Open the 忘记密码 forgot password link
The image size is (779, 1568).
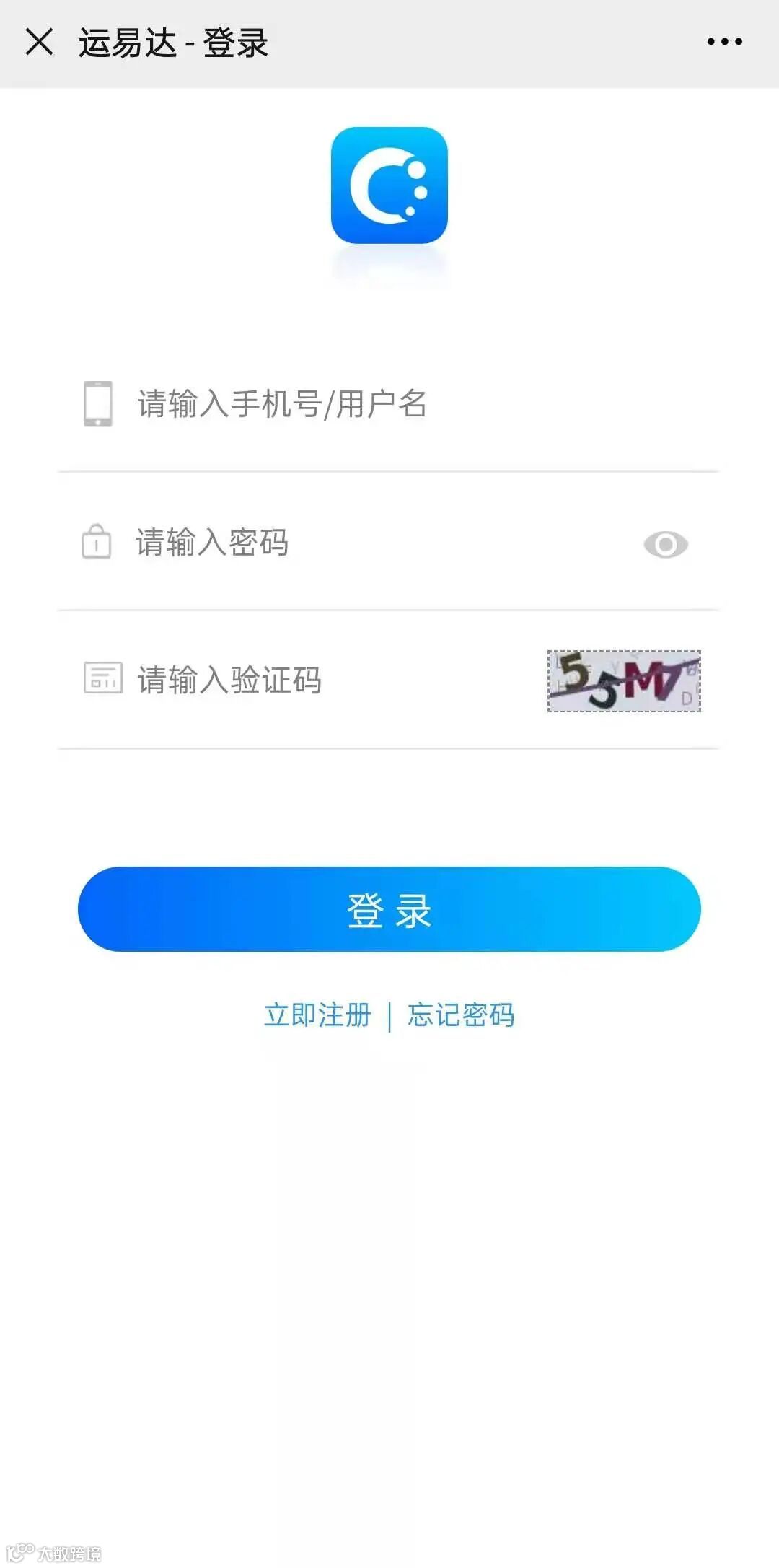coord(461,1015)
